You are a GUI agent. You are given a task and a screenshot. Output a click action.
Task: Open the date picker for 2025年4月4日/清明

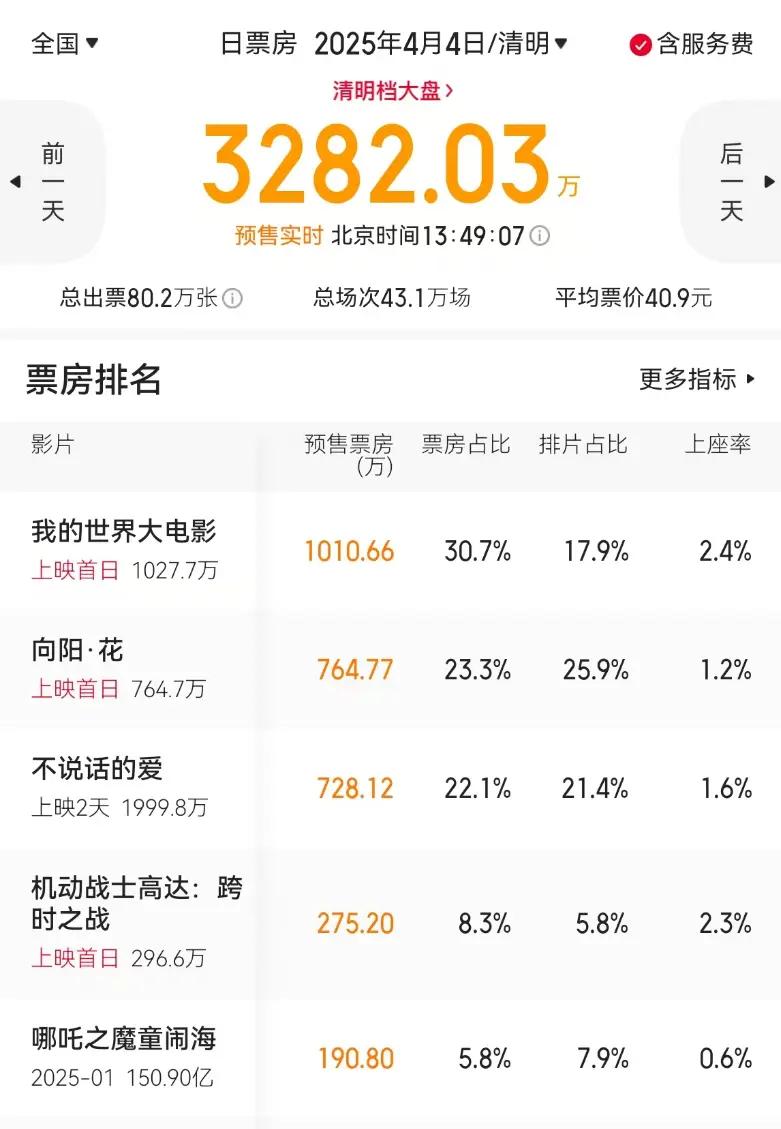pyautogui.click(x=441, y=43)
